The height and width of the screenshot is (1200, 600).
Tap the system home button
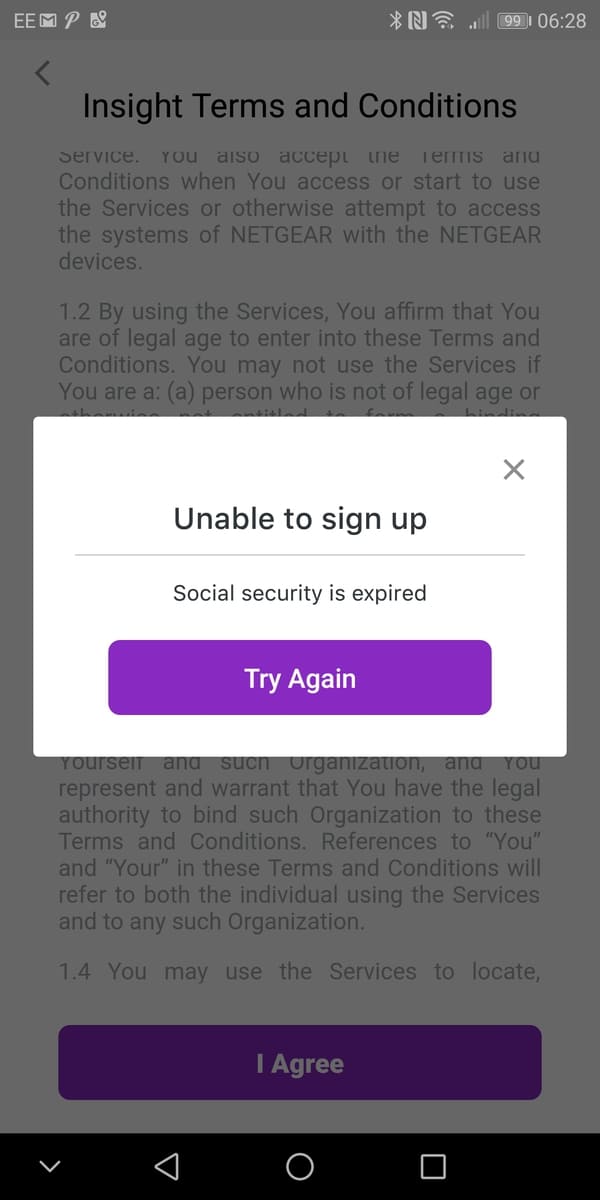click(300, 1166)
